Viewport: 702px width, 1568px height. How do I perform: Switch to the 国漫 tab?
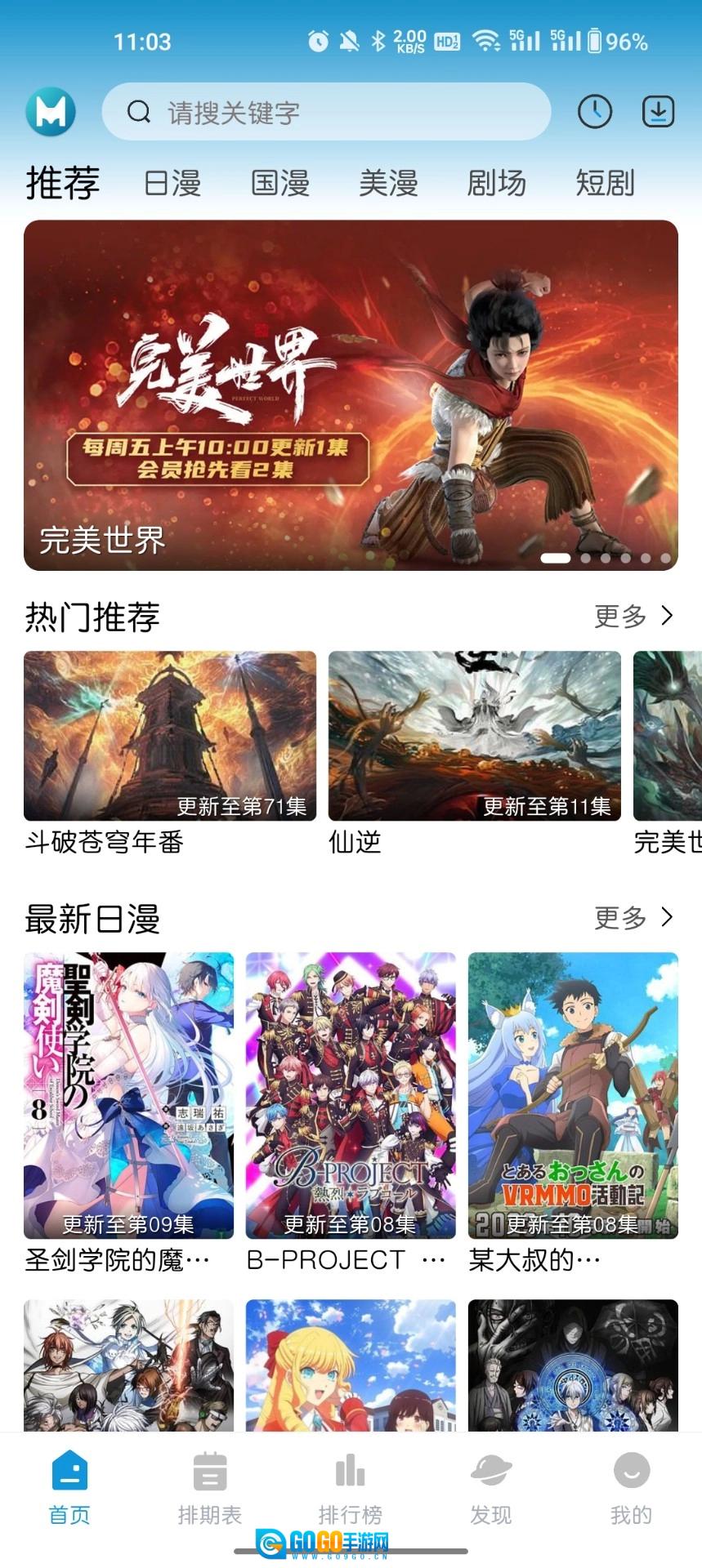coord(280,183)
